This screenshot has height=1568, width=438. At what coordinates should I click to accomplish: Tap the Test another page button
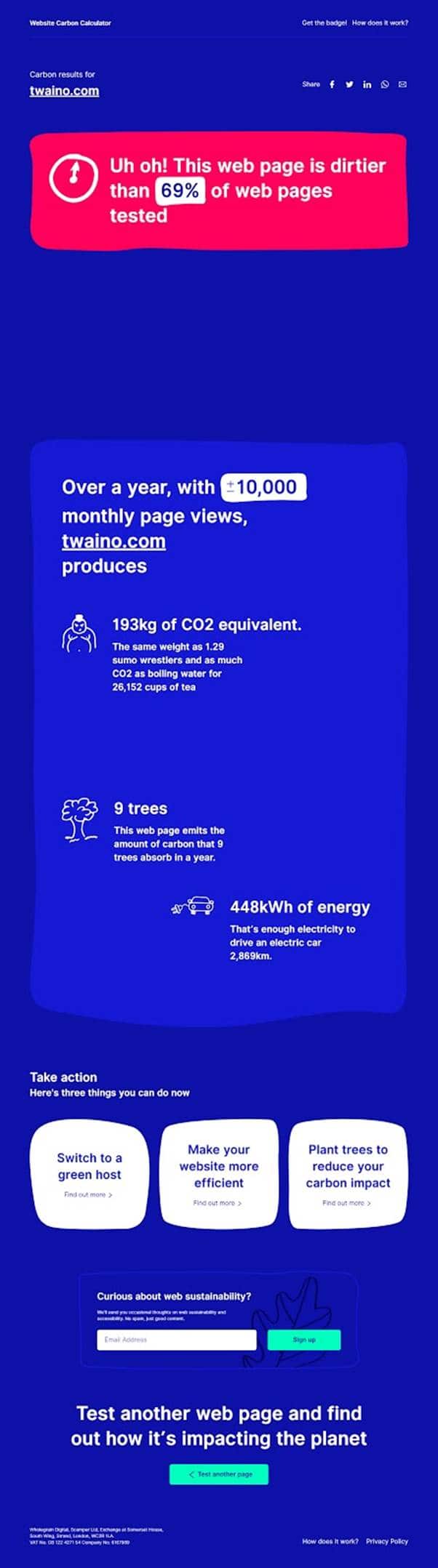pyautogui.click(x=219, y=1474)
